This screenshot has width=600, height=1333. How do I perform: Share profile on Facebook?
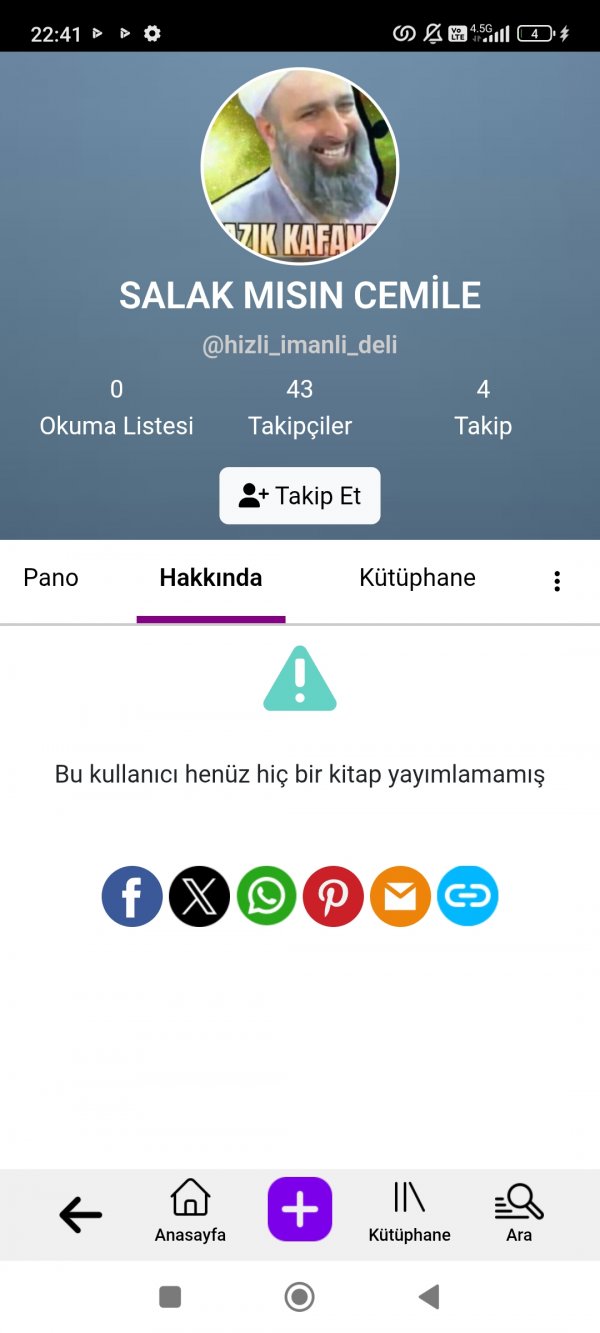132,896
